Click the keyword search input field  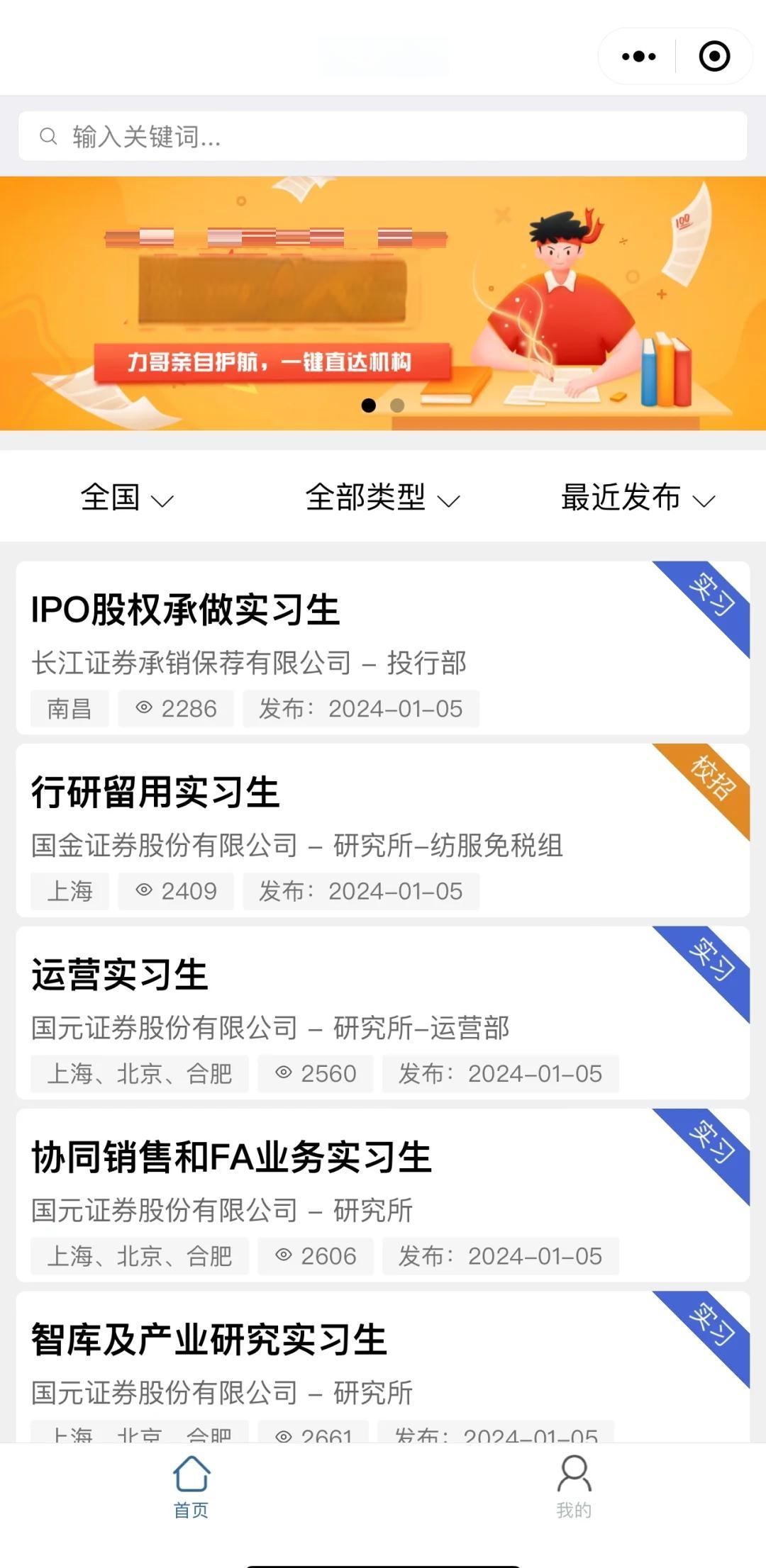tap(284, 137)
